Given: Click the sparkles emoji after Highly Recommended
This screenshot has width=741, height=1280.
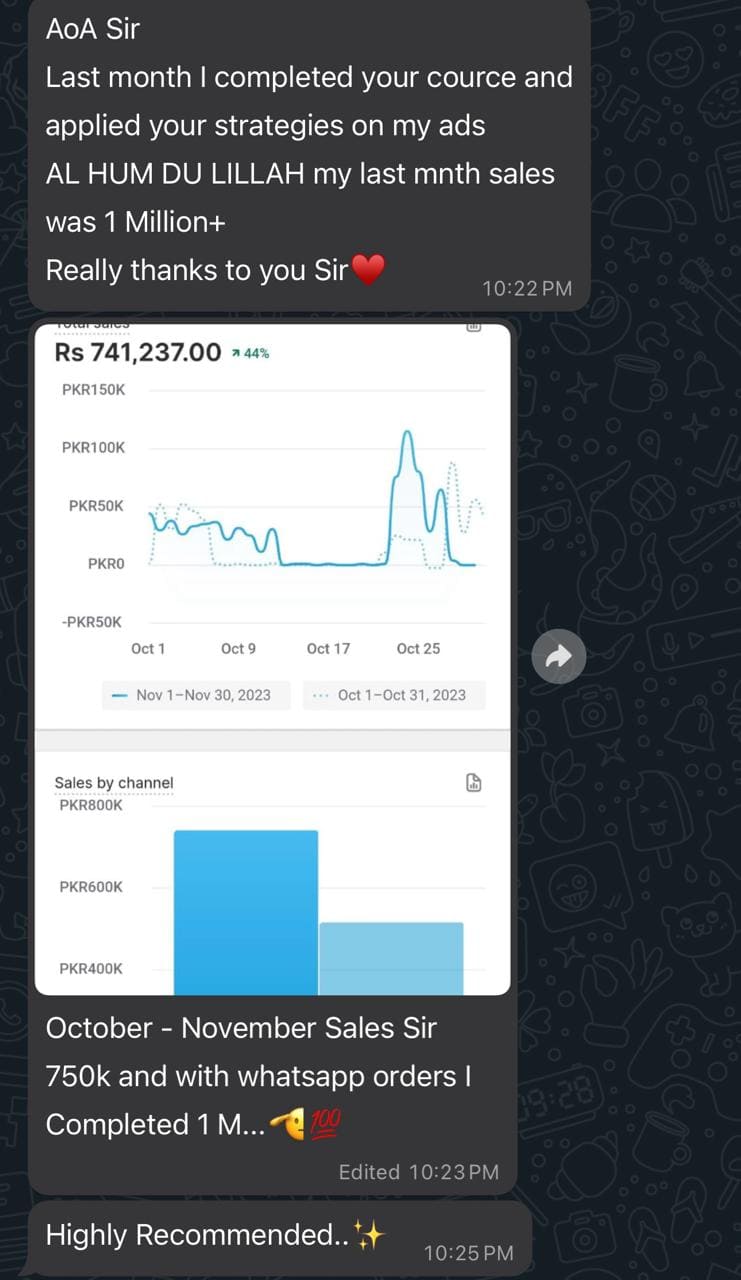Looking at the screenshot, I should click(367, 1234).
